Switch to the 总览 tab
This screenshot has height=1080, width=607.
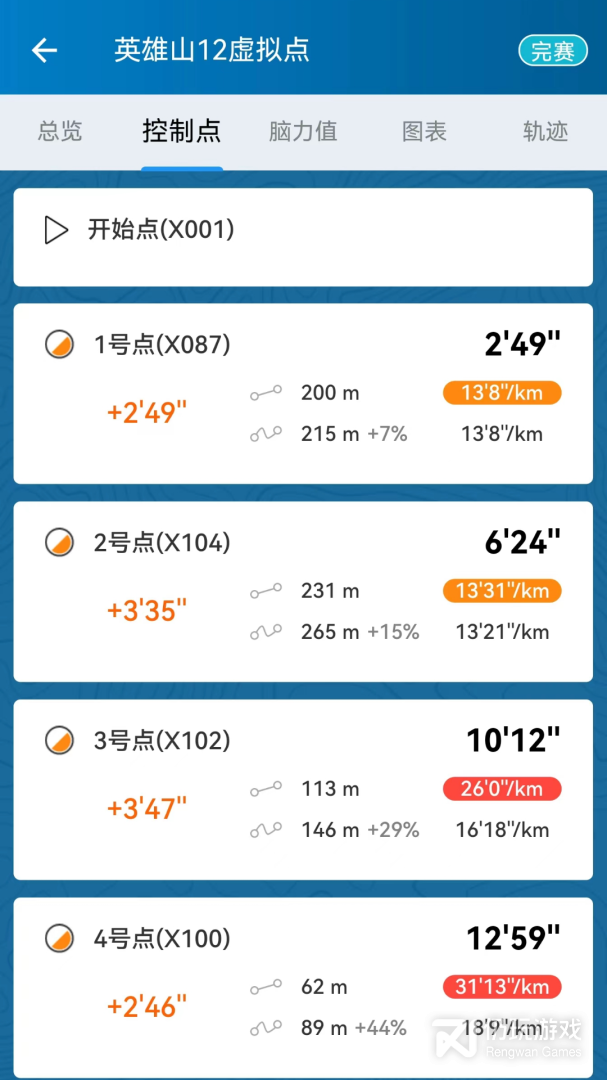click(60, 131)
